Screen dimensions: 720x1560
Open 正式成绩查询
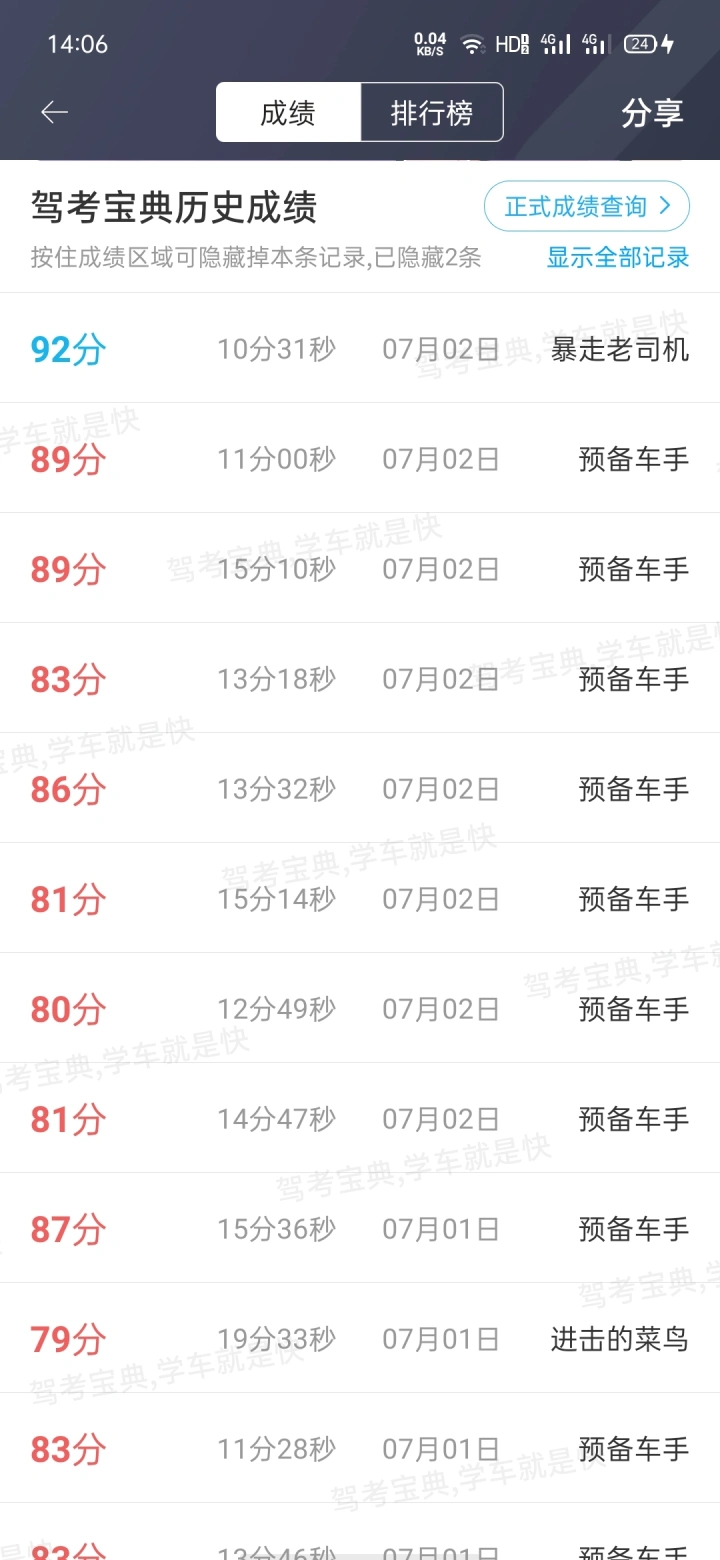(x=587, y=206)
